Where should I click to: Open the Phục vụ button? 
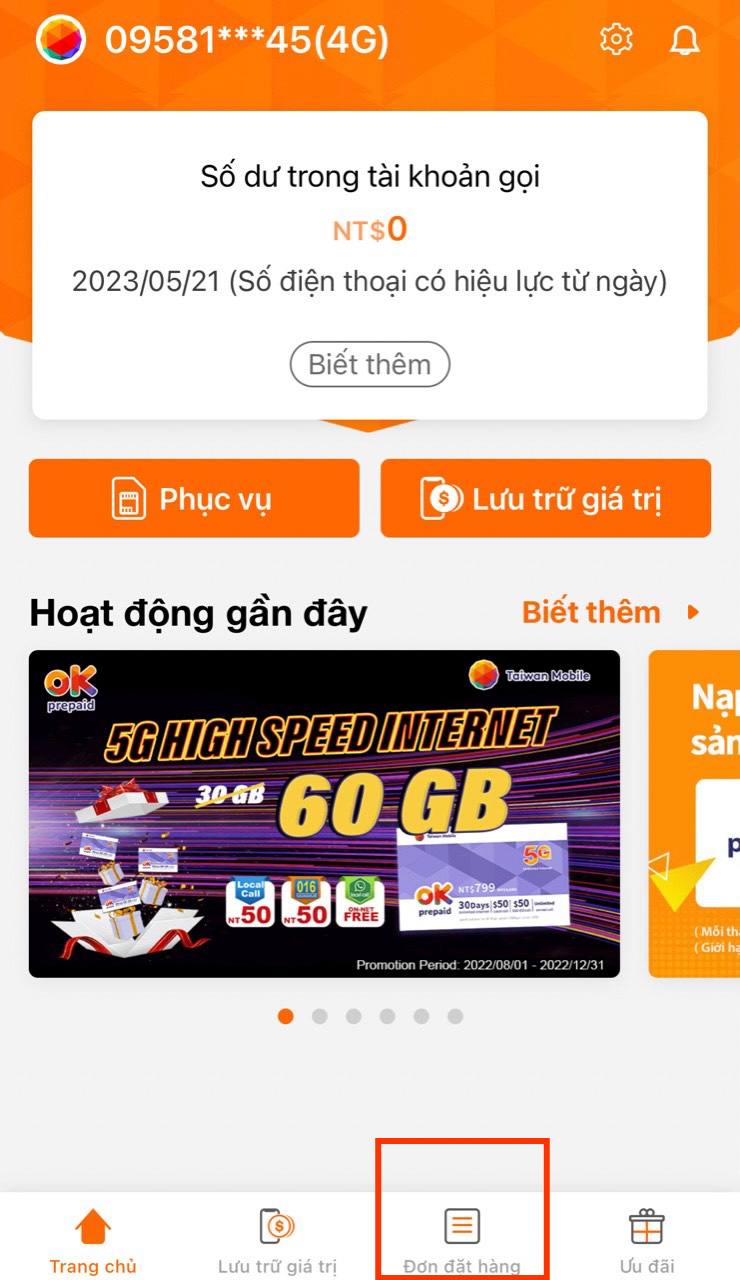(194, 498)
